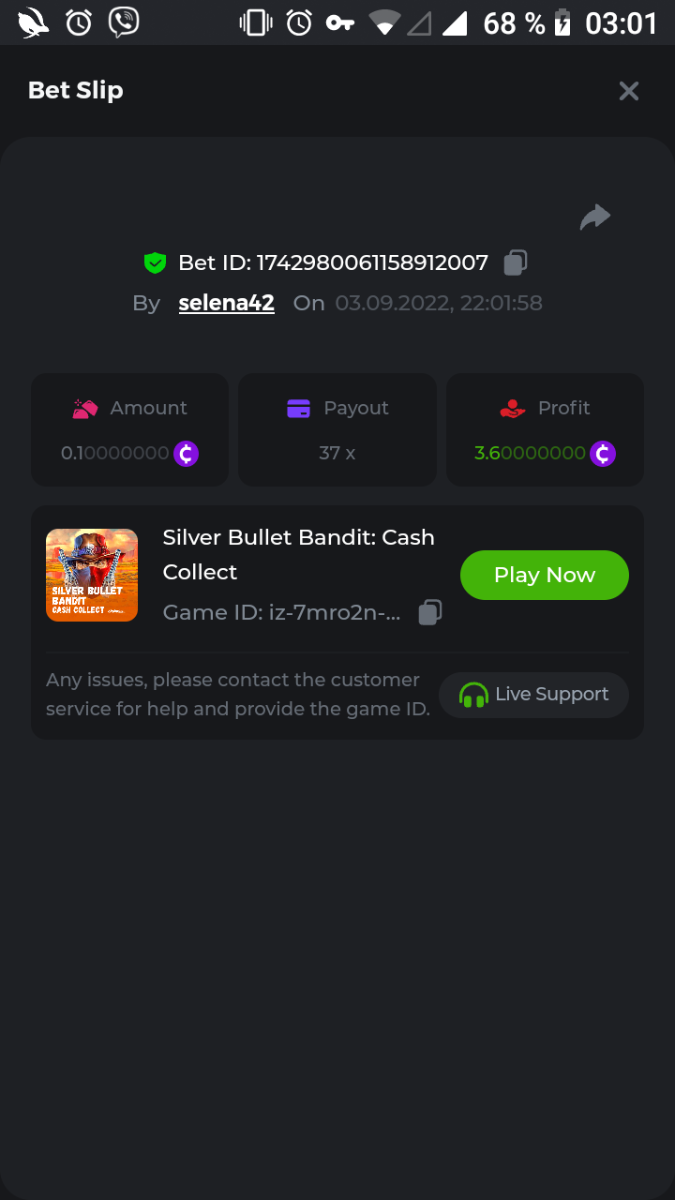Share this bet slip
This screenshot has height=1200, width=675.
pos(595,217)
